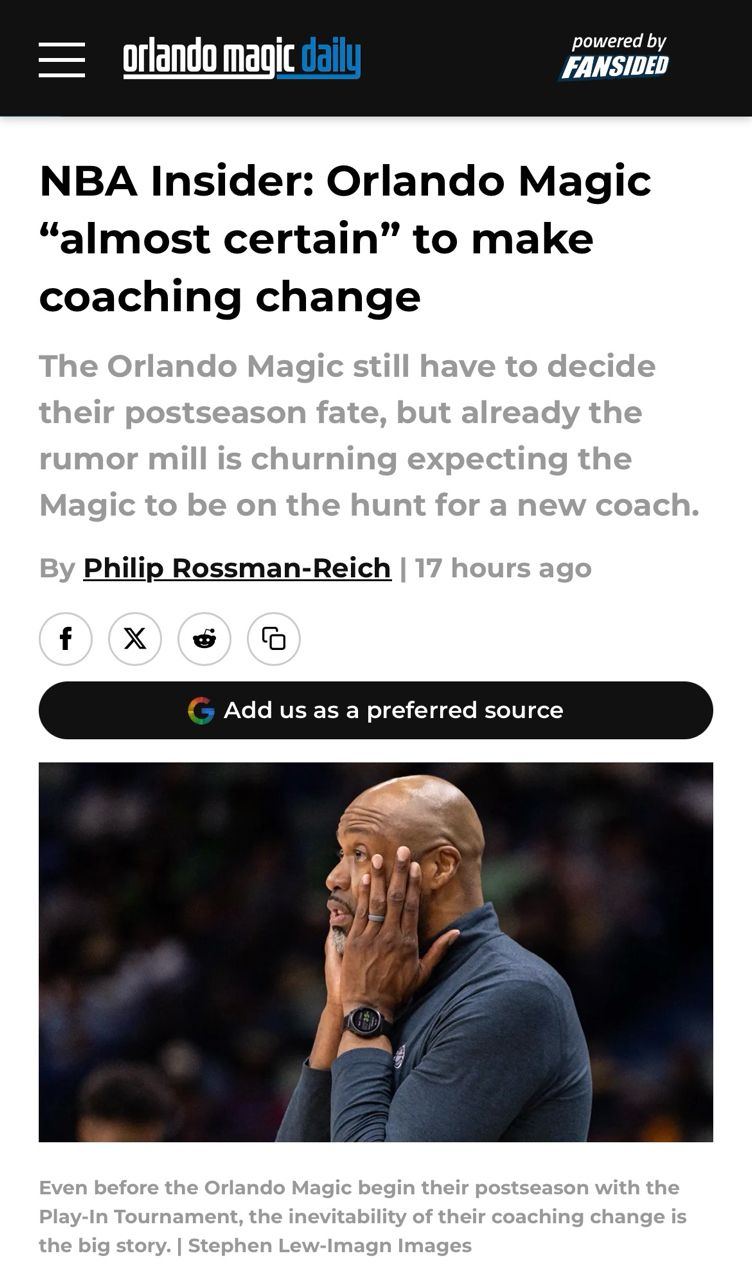Share article on X
Screen dimensions: 752x1280
135,639
